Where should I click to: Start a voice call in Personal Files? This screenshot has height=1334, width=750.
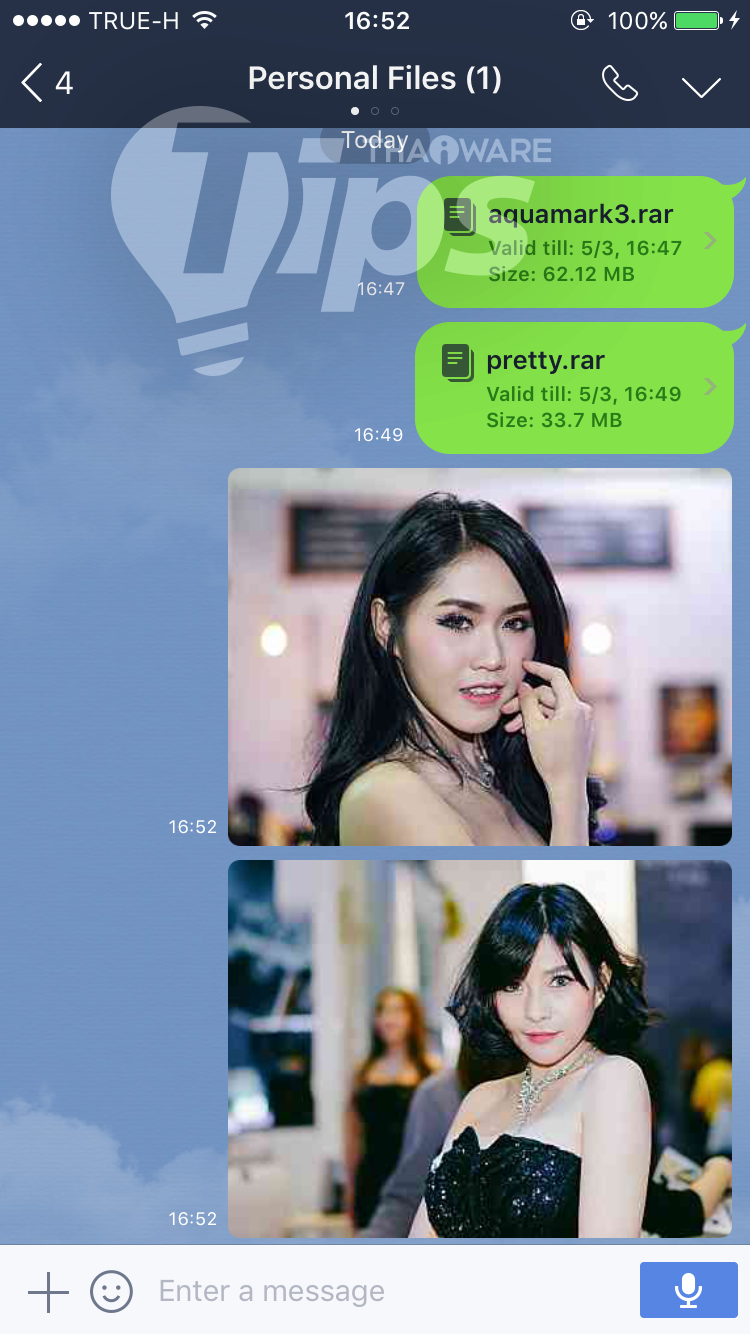point(619,84)
